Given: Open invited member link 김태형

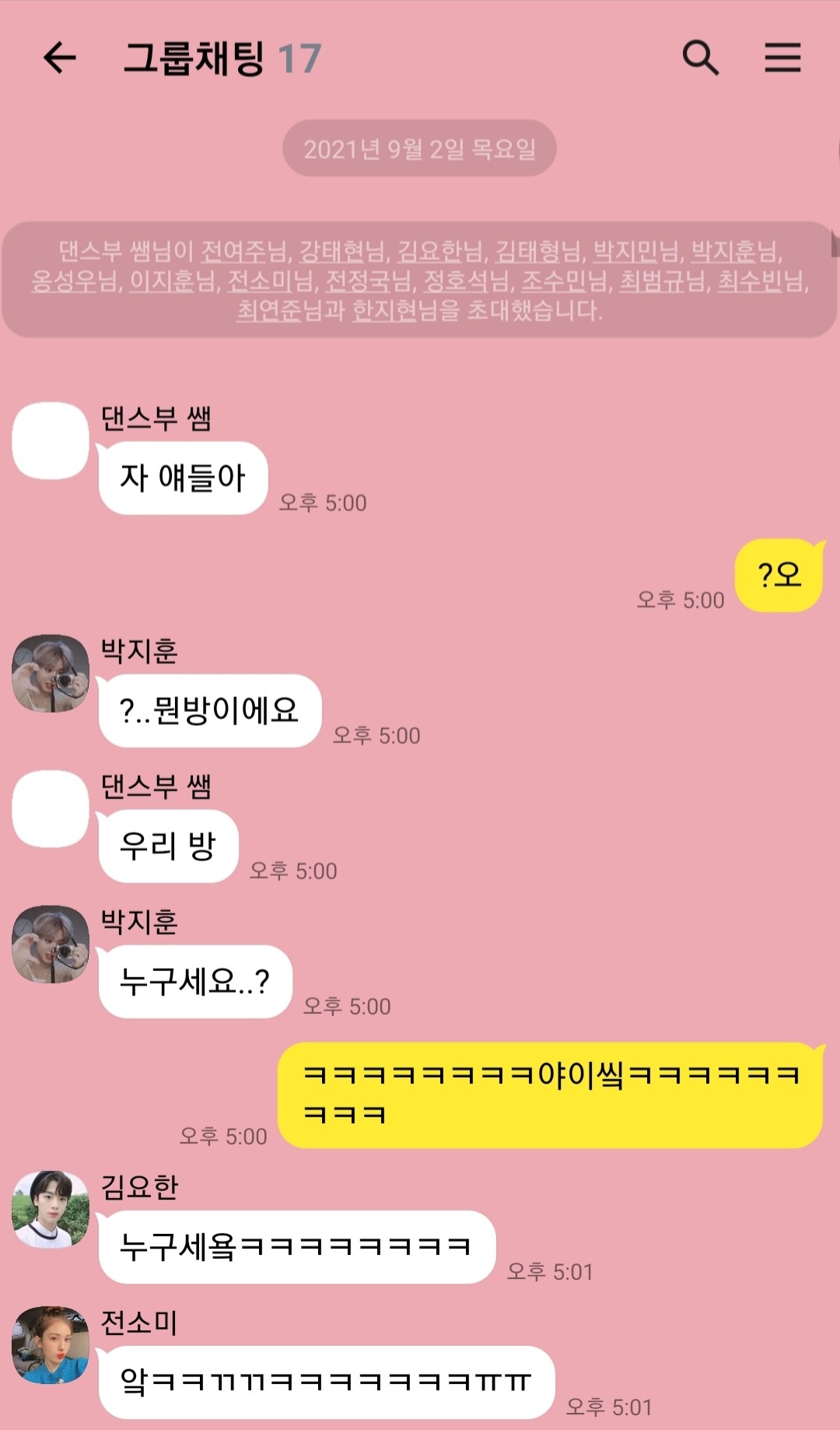Looking at the screenshot, I should click(x=528, y=251).
